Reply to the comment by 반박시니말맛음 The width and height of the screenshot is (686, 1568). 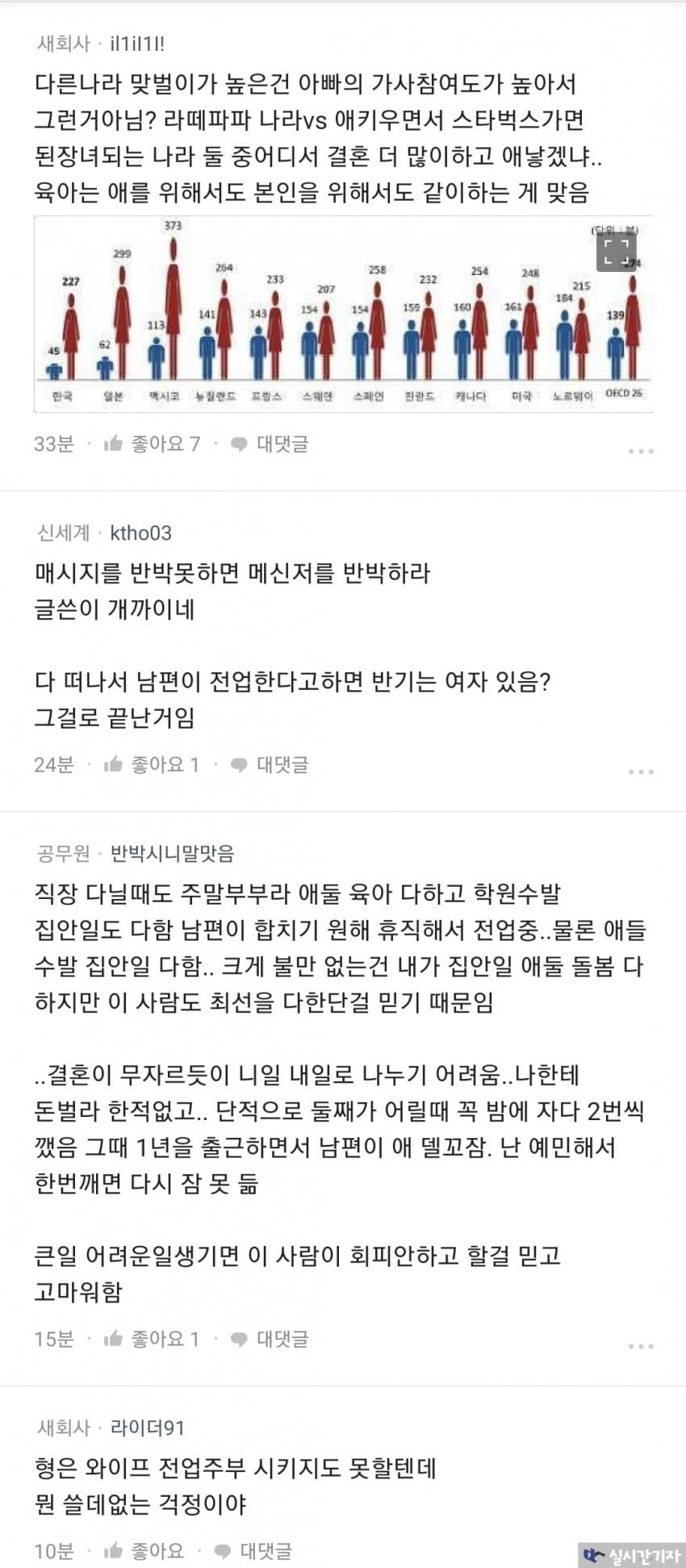tap(270, 1339)
